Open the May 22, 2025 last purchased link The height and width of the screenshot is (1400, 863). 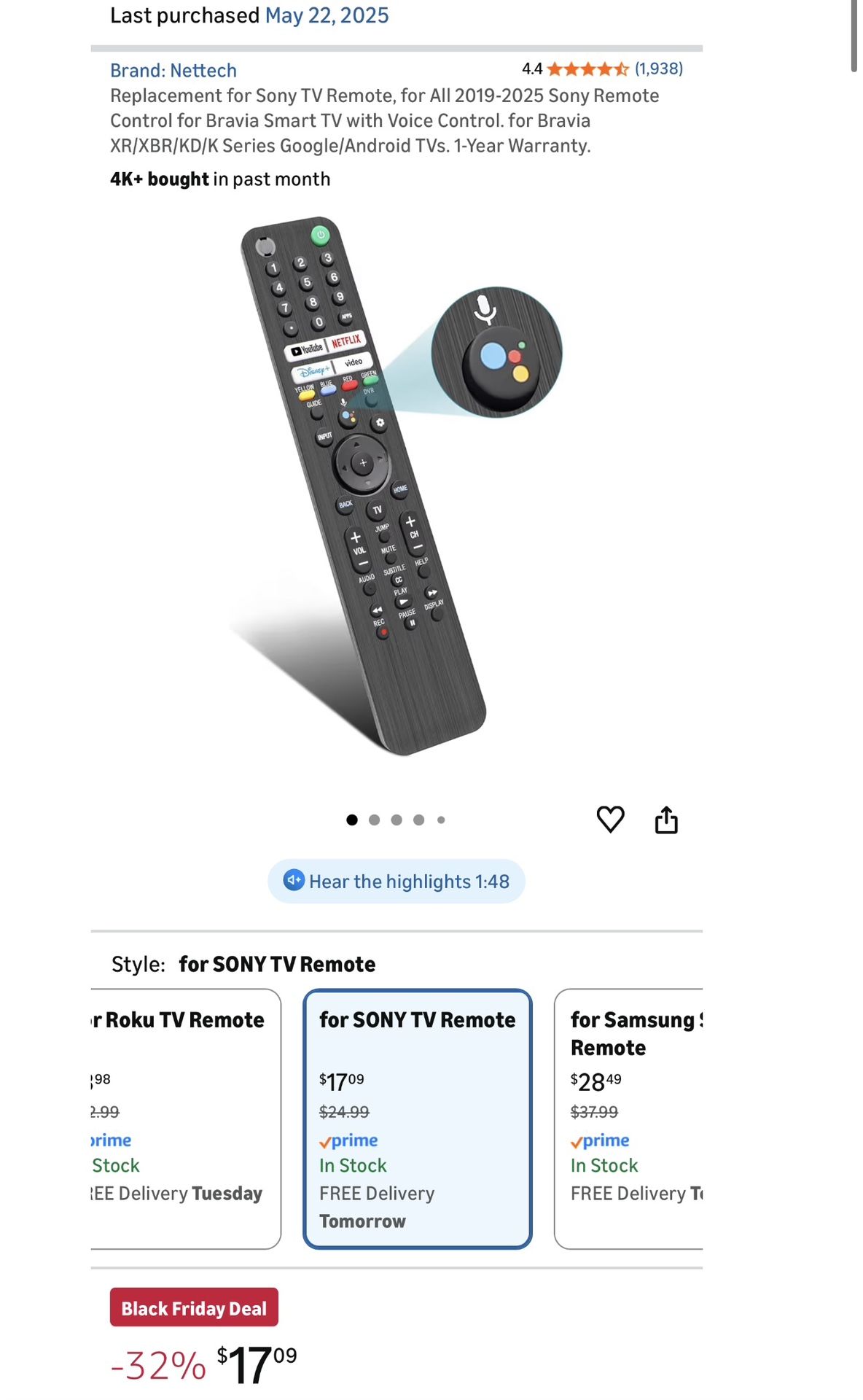coord(326,15)
